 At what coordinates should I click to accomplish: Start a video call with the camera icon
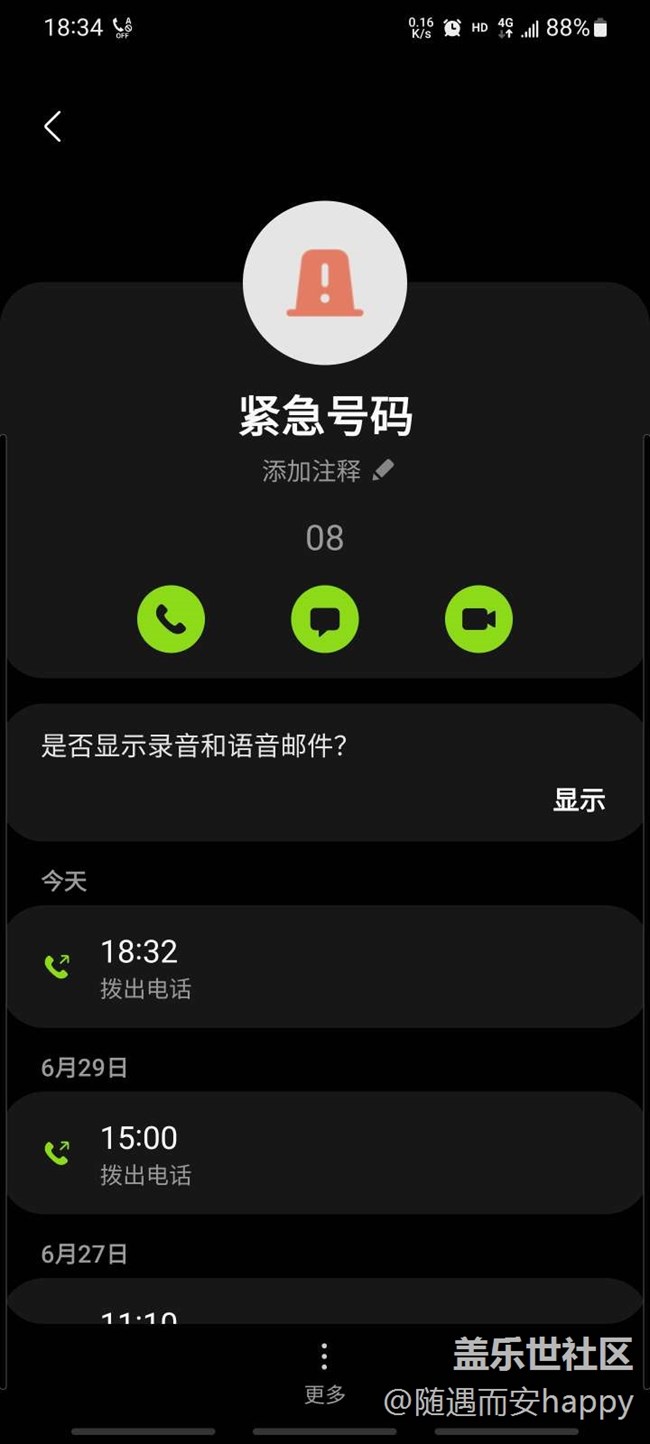click(479, 619)
